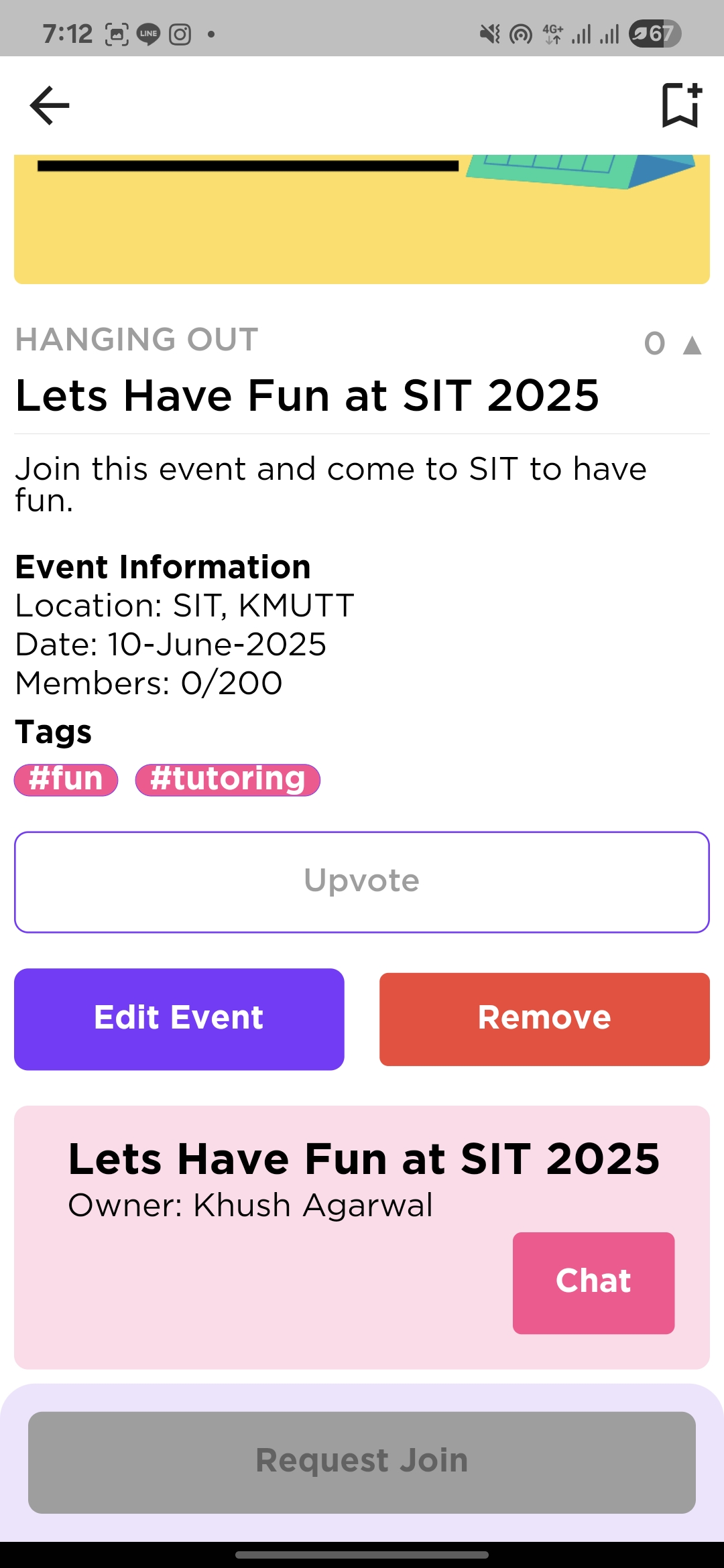Go back using the arrow icon

pos(50,105)
